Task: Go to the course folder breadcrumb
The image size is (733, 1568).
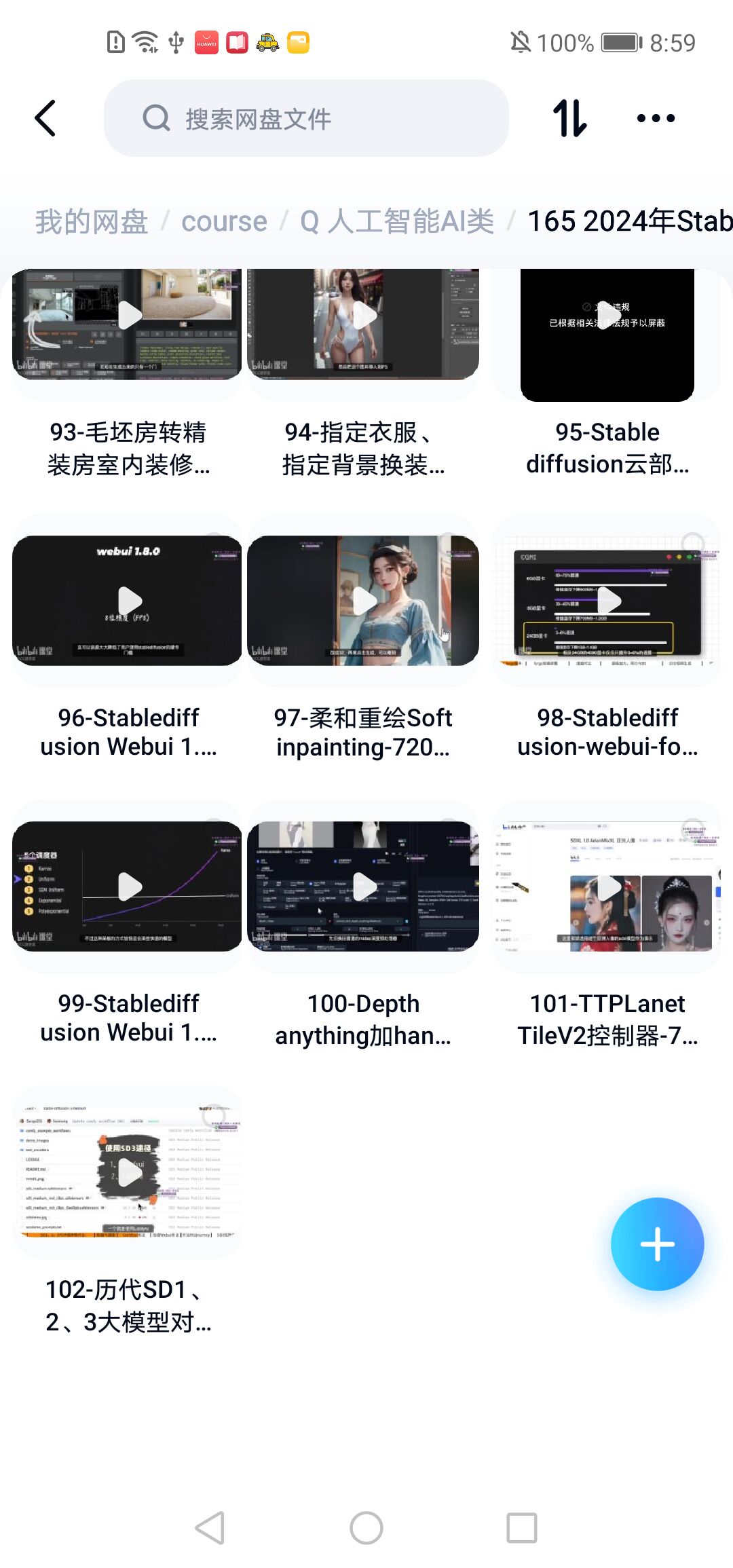Action: click(224, 222)
